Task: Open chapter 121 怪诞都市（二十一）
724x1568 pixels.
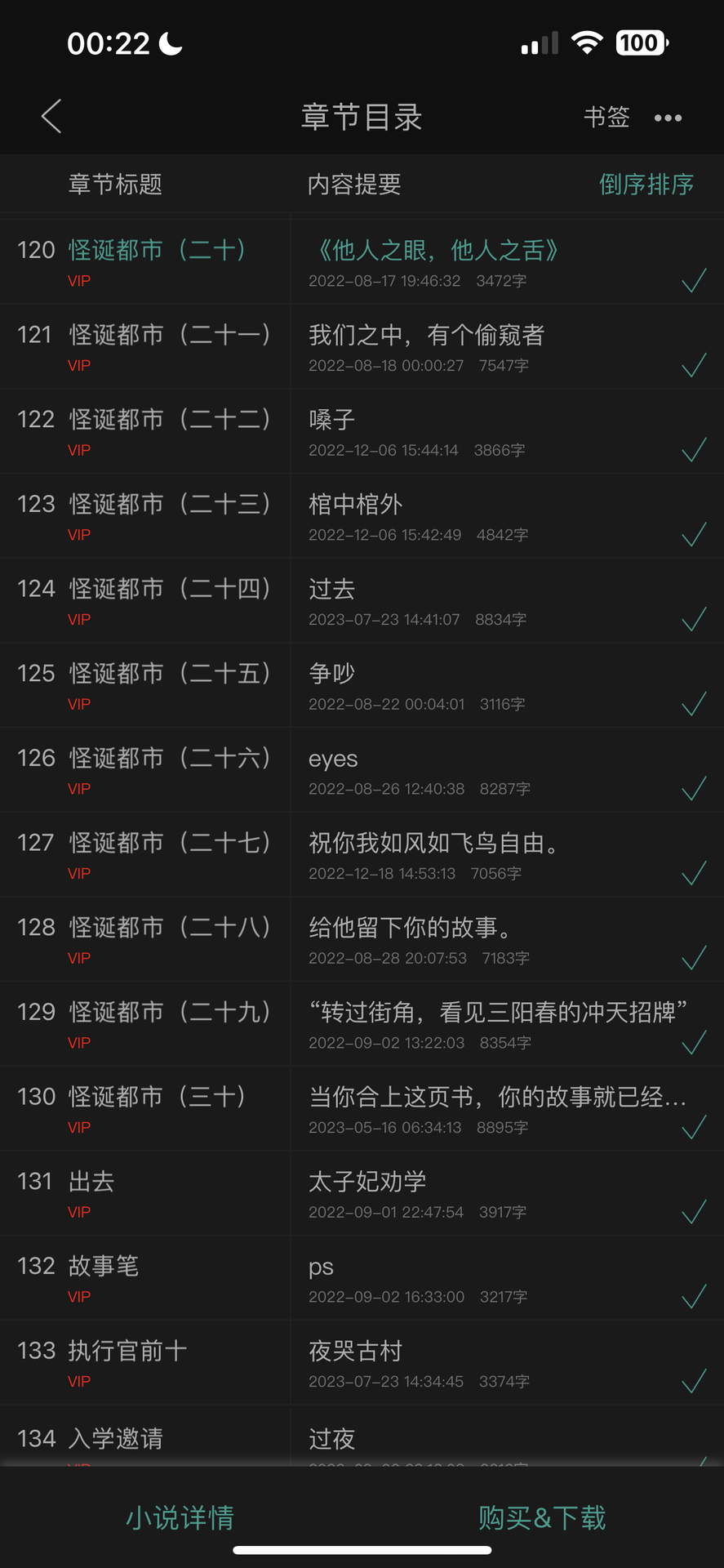Action: [x=168, y=335]
